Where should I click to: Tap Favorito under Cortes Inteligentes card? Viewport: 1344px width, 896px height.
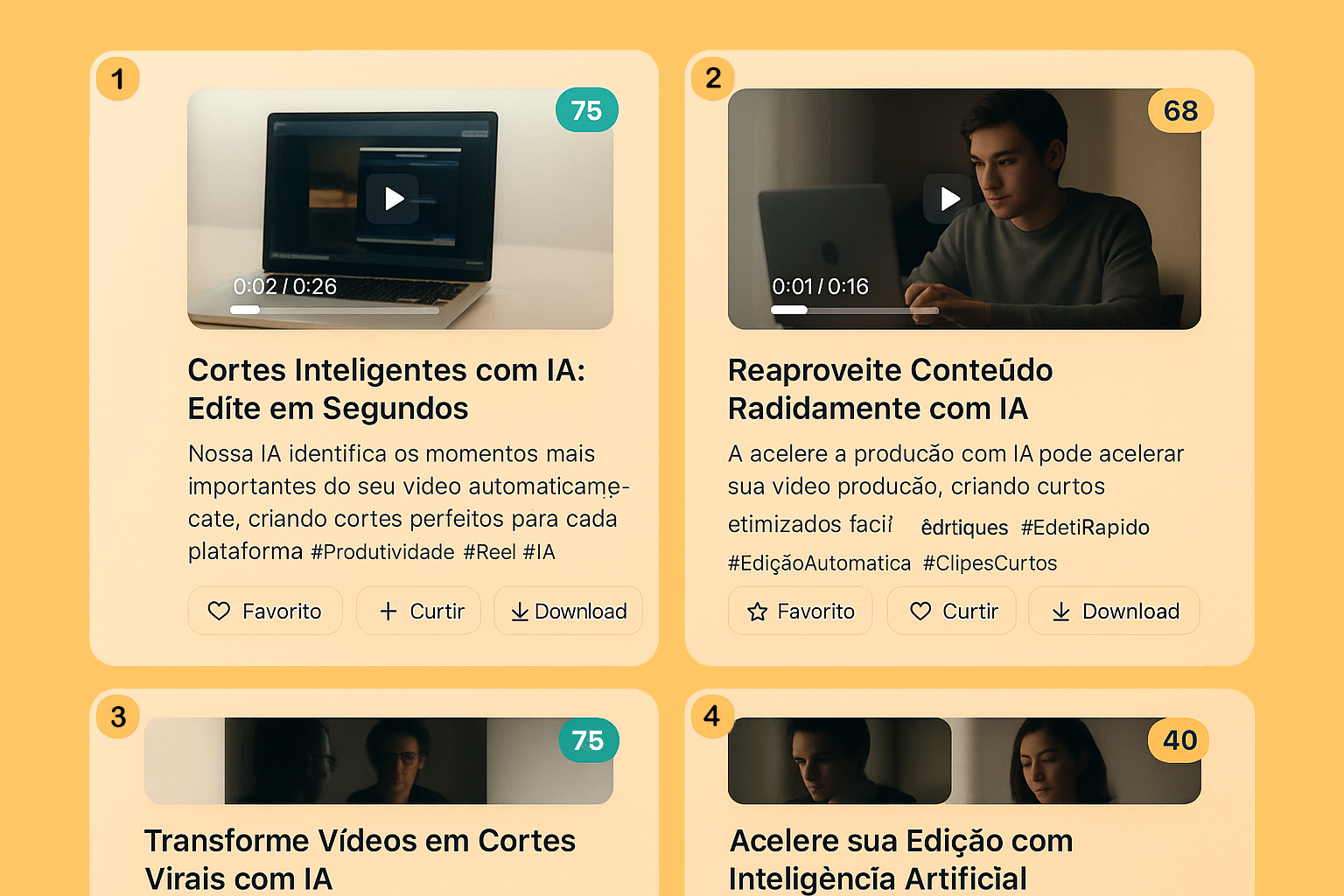[x=265, y=611]
